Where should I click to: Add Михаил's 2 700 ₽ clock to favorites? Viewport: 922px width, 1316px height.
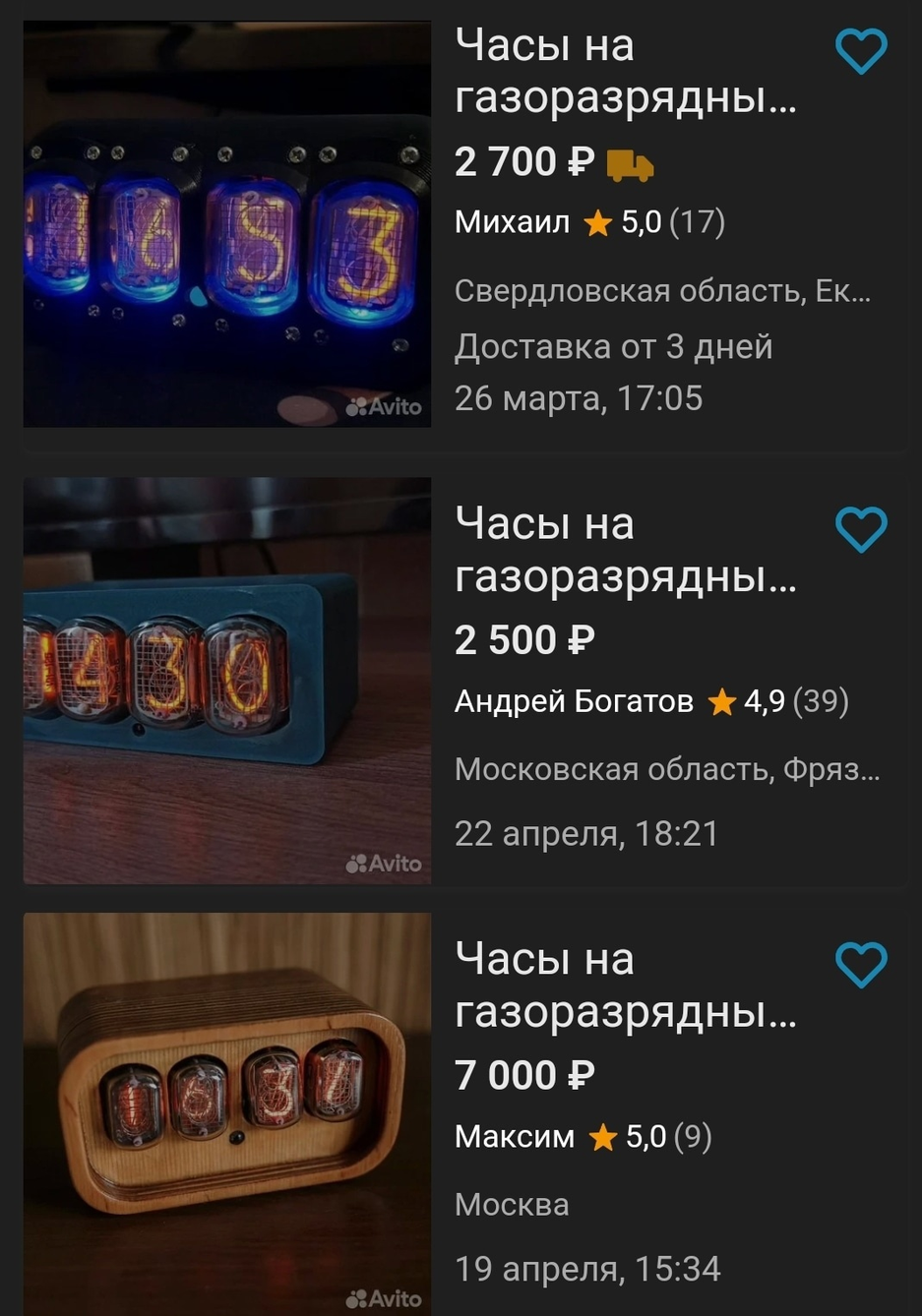point(861,51)
